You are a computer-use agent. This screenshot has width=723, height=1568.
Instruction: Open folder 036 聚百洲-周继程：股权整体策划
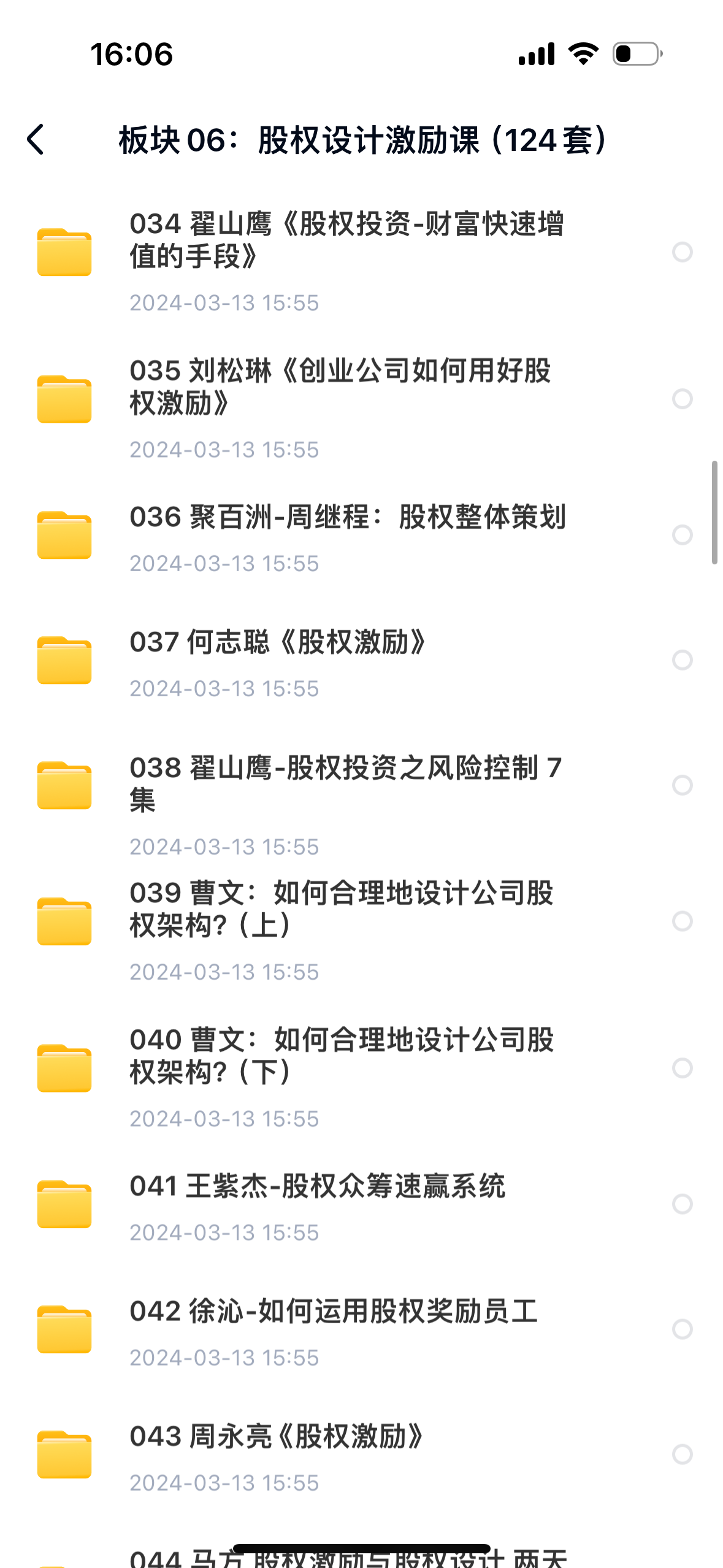347,517
